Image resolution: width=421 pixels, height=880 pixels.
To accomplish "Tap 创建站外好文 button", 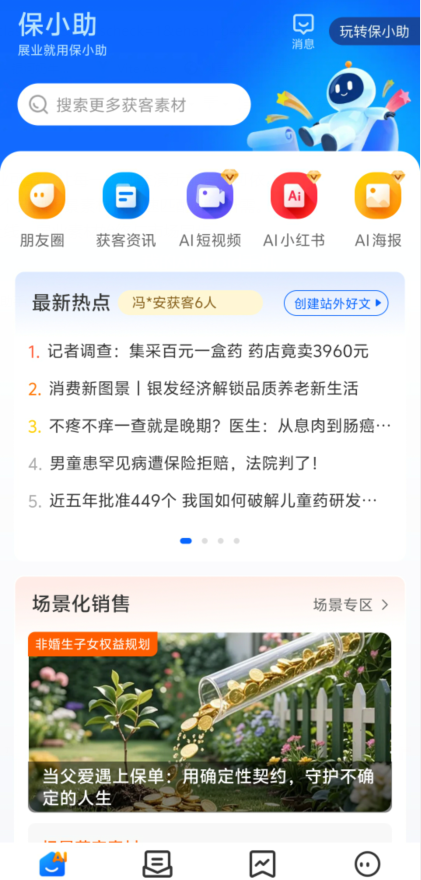I will pos(336,303).
